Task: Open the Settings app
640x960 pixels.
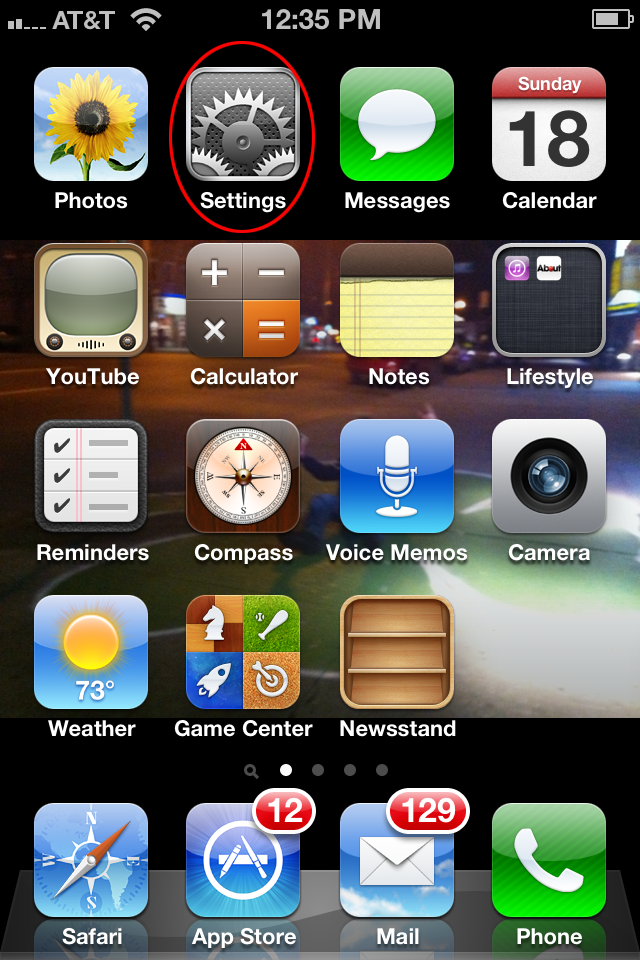Action: 243,124
